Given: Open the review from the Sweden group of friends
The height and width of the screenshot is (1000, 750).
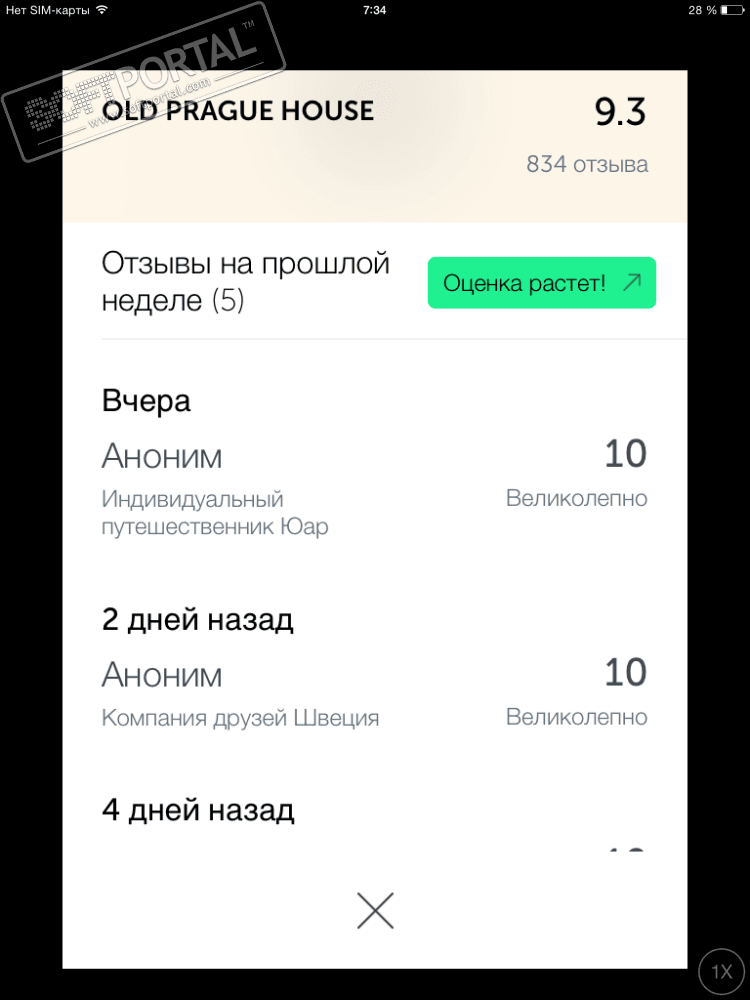Looking at the screenshot, I should pyautogui.click(x=374, y=695).
